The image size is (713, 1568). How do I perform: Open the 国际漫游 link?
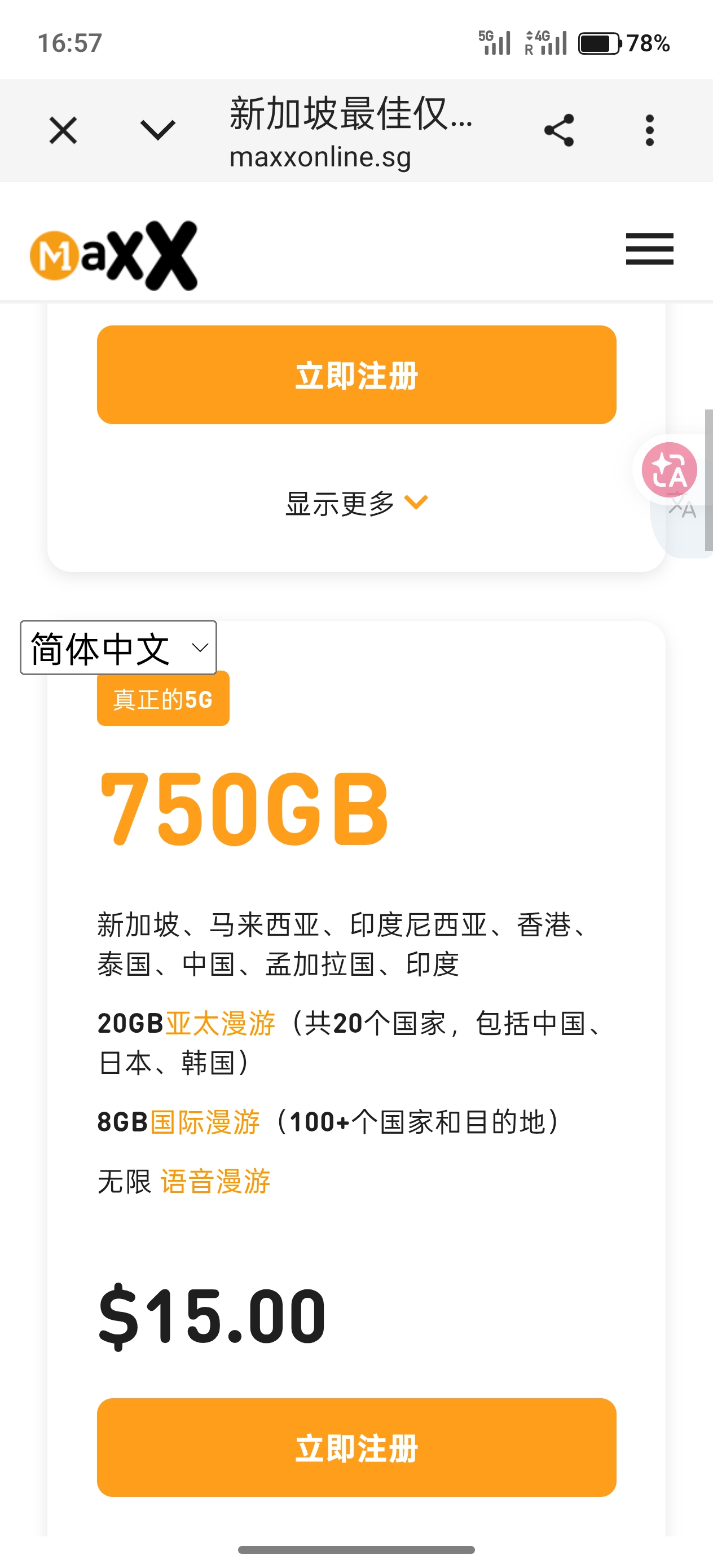(205, 1122)
